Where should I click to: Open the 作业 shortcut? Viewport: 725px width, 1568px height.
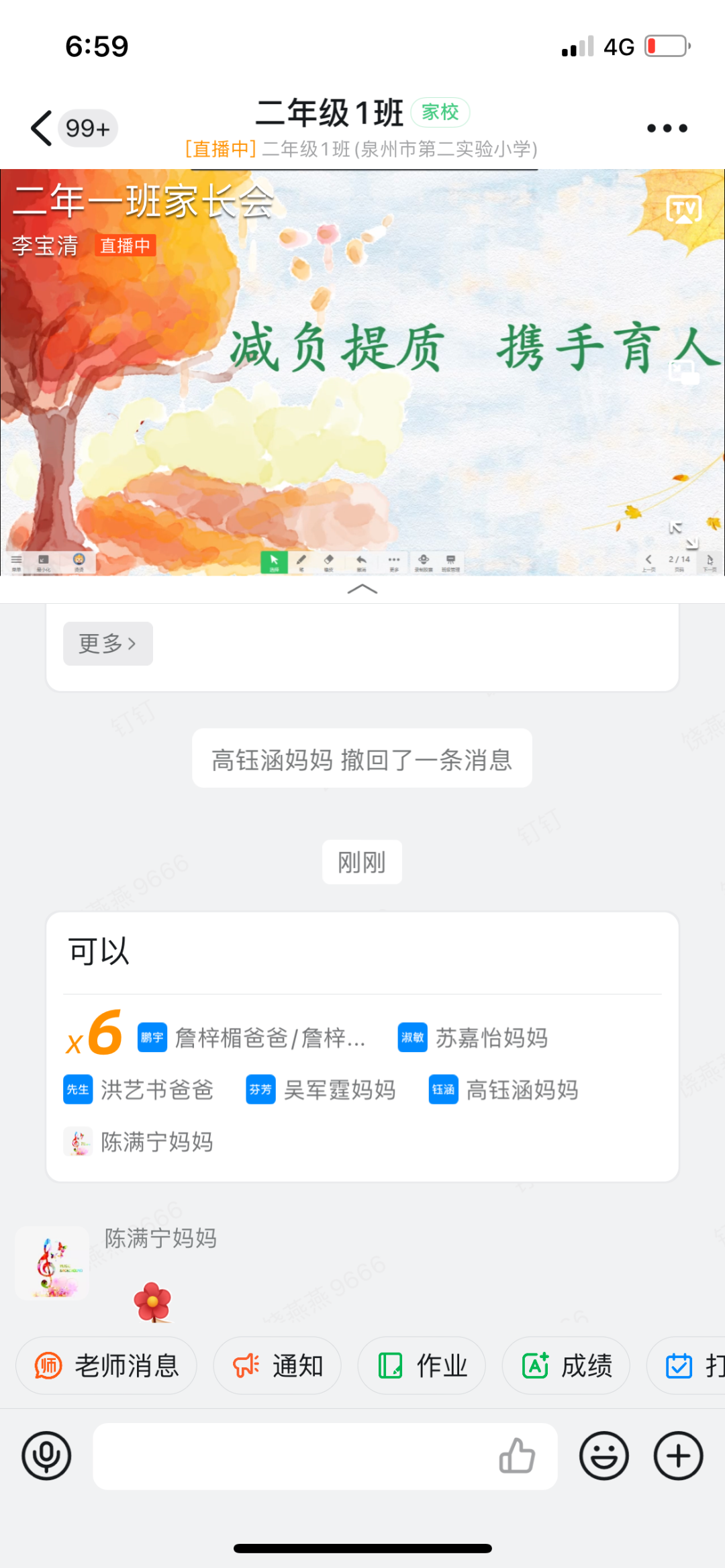pyautogui.click(x=422, y=1365)
